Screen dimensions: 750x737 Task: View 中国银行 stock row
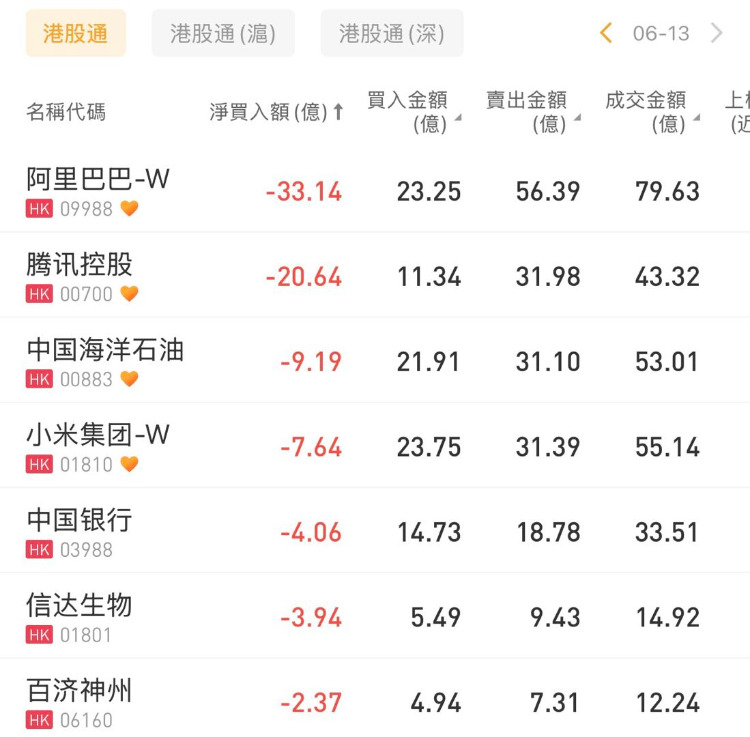point(80,520)
